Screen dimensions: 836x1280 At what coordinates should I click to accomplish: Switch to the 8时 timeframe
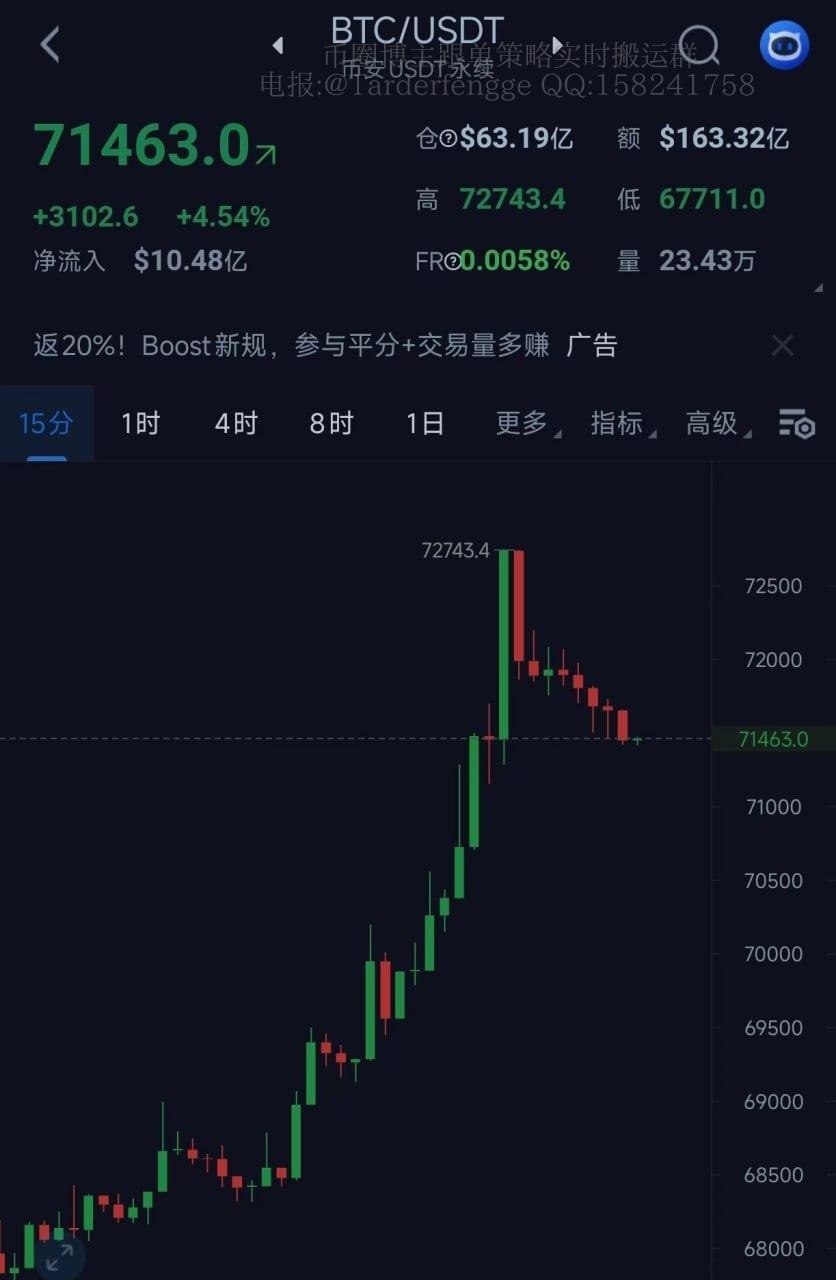point(331,423)
